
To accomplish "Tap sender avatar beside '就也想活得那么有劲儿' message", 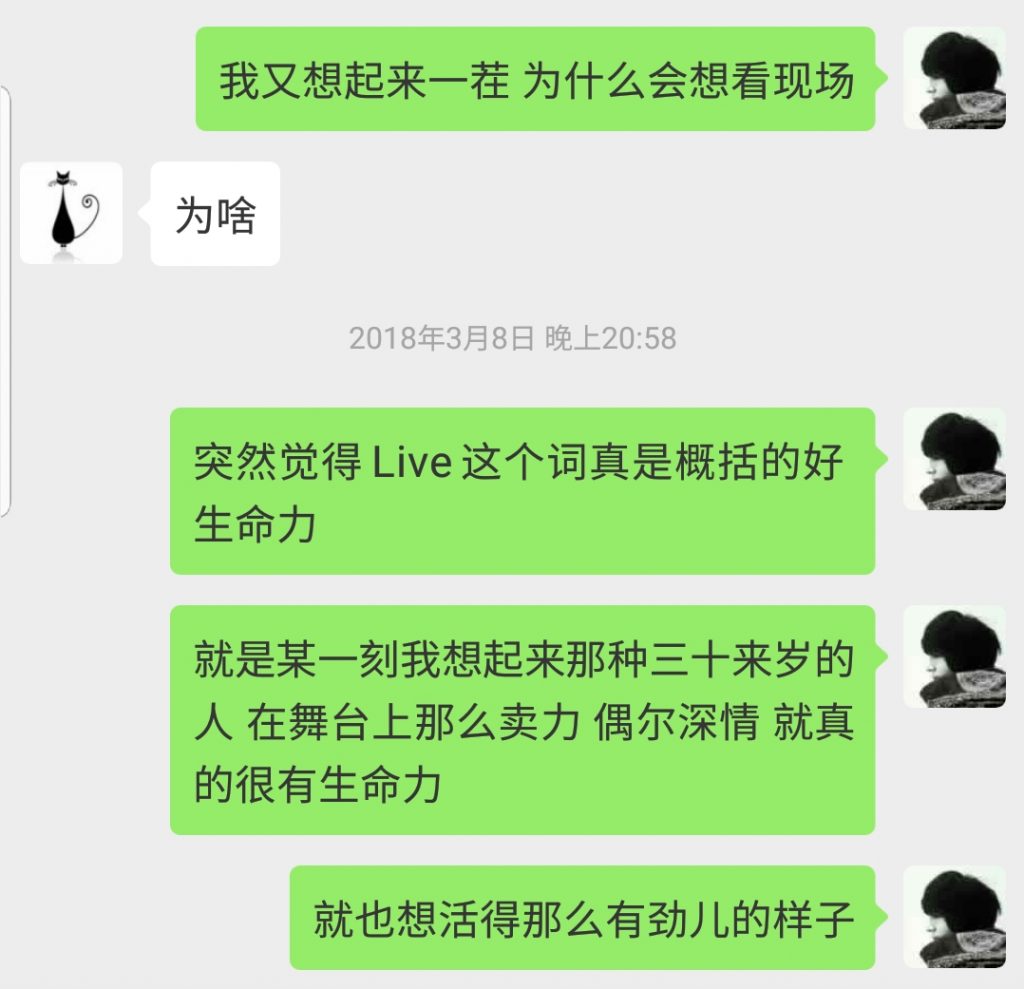I will (953, 917).
